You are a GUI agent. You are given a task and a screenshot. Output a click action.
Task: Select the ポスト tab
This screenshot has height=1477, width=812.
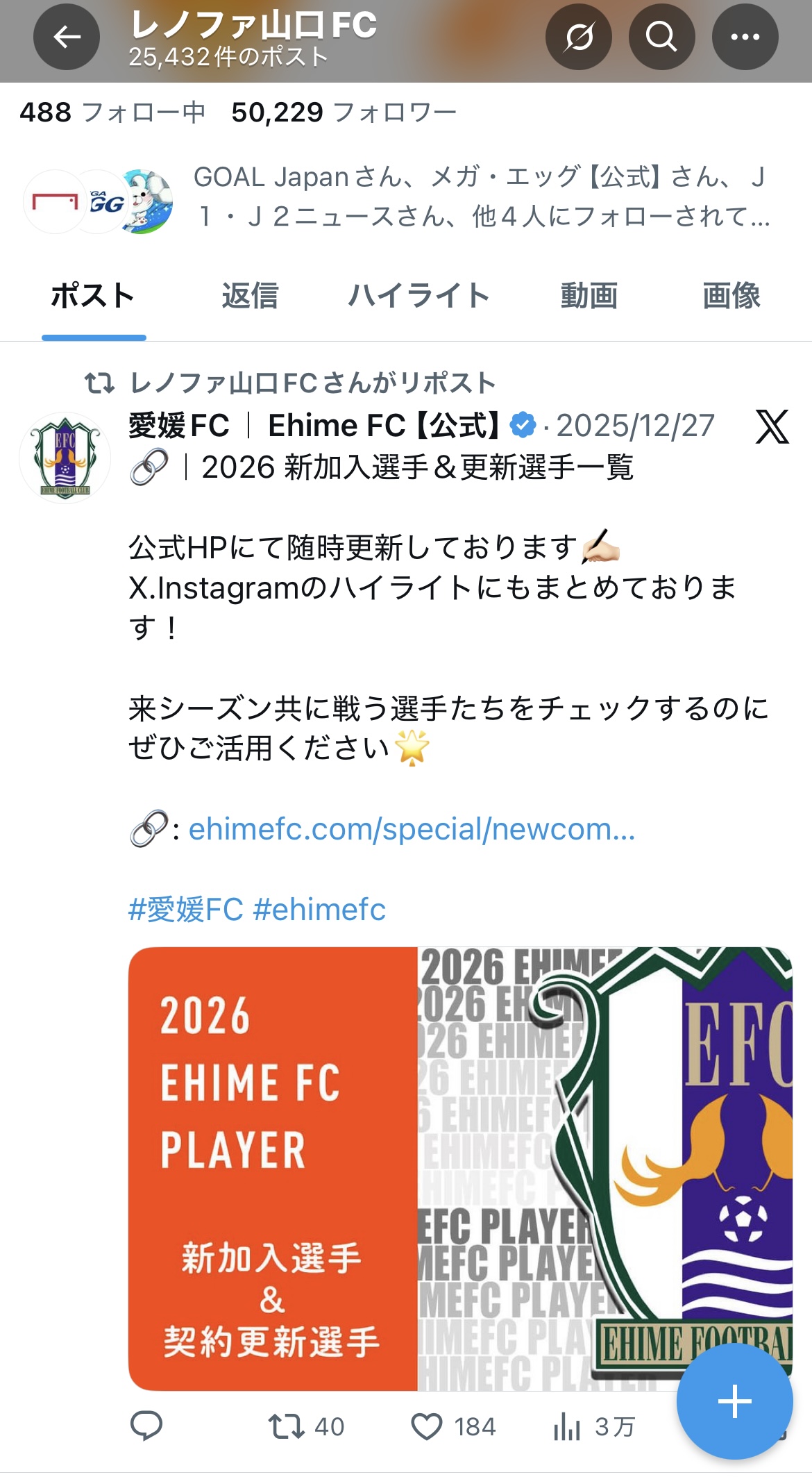pyautogui.click(x=93, y=296)
